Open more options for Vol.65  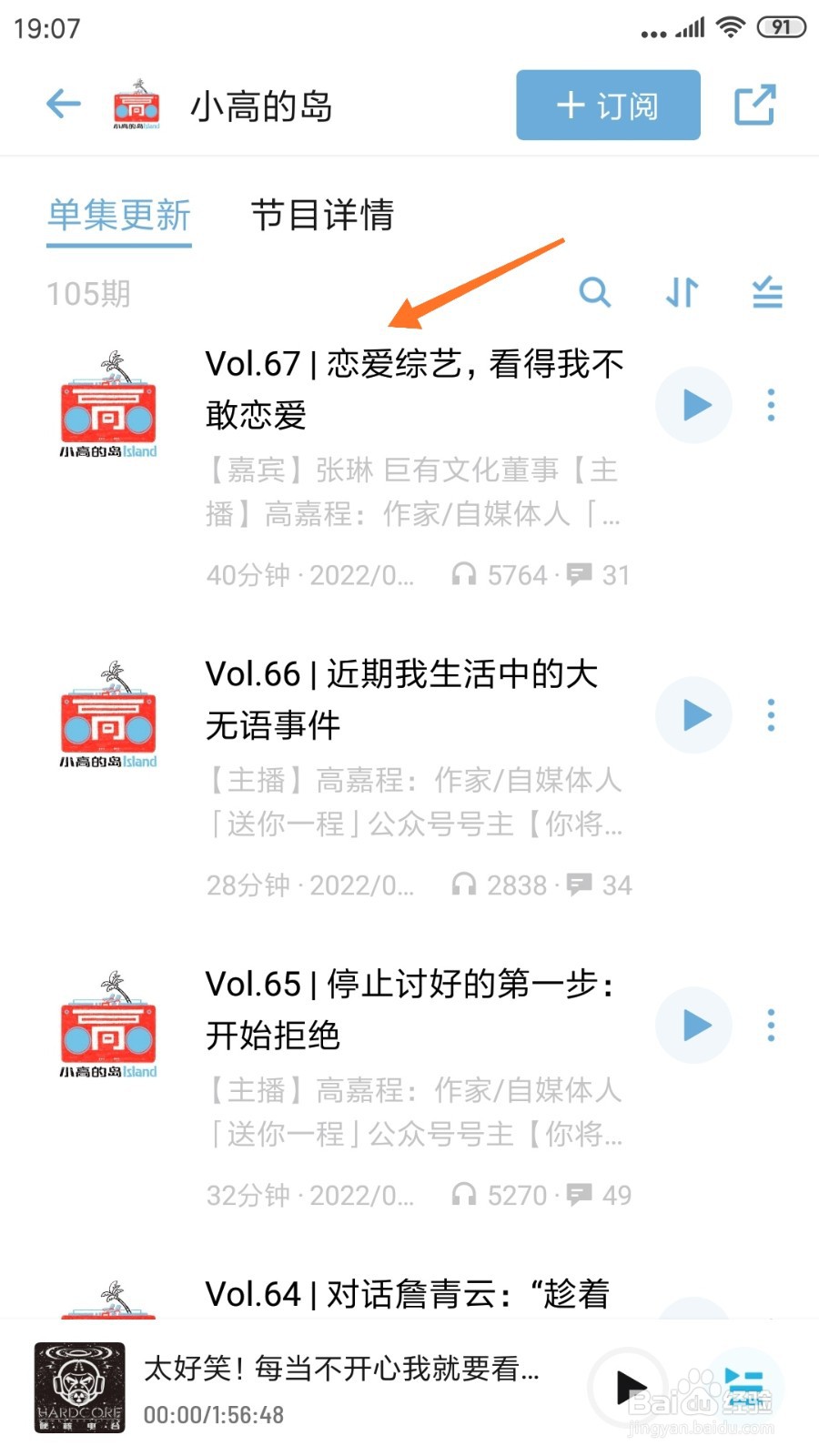click(x=771, y=1026)
